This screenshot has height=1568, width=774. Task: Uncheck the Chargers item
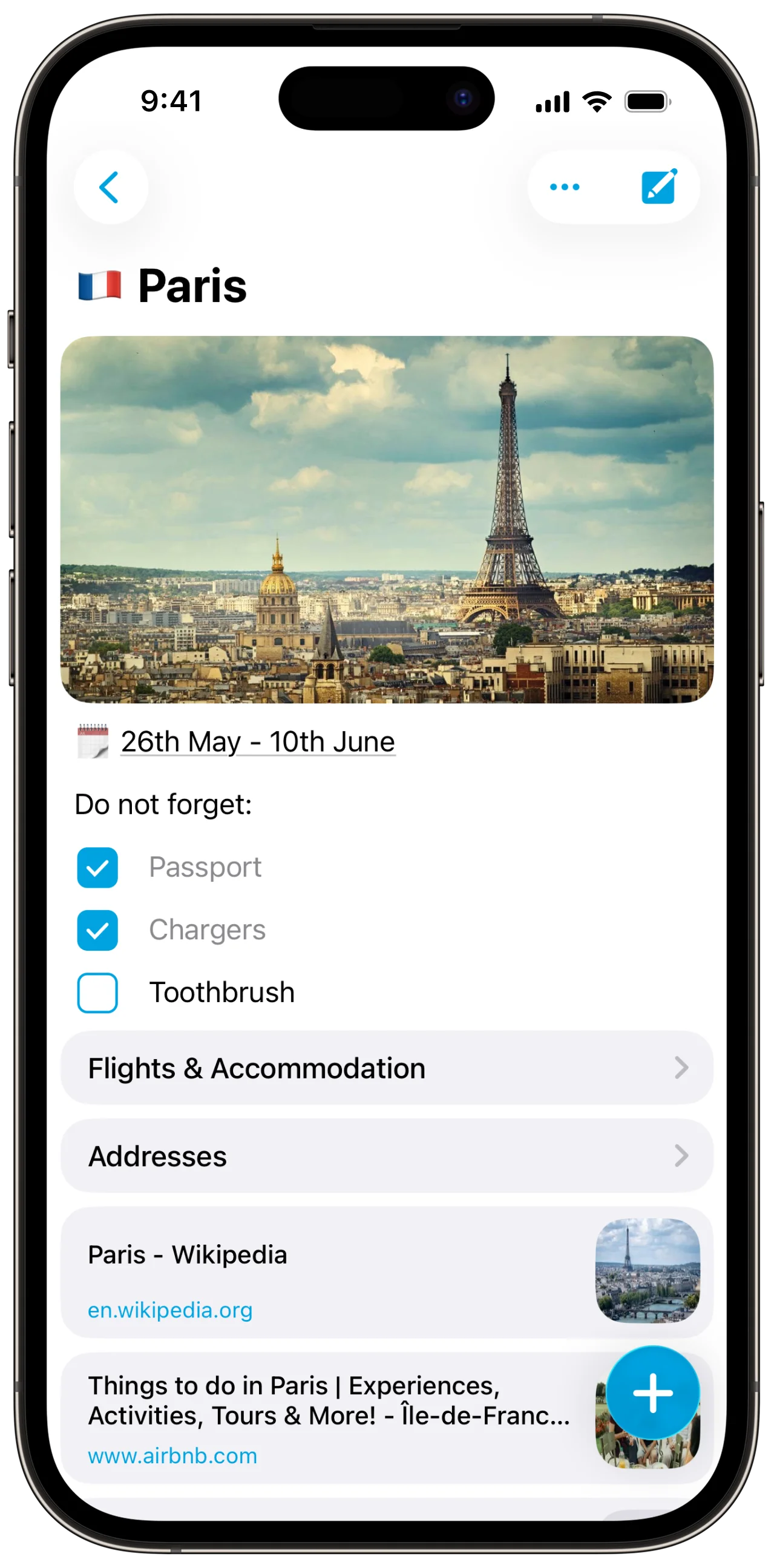[x=97, y=930]
